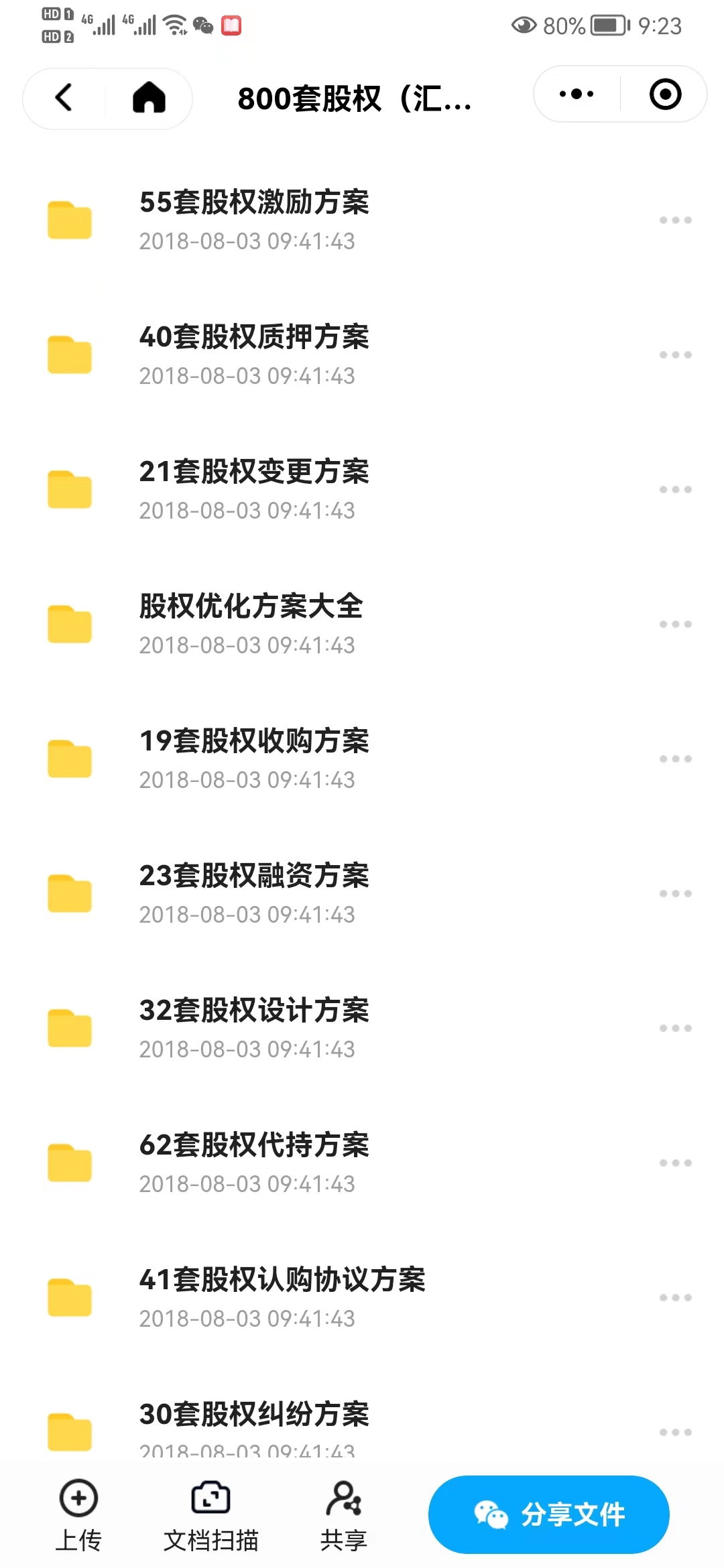724x1568 pixels.
Task: Go back using the back arrow
Action: pyautogui.click(x=62, y=98)
